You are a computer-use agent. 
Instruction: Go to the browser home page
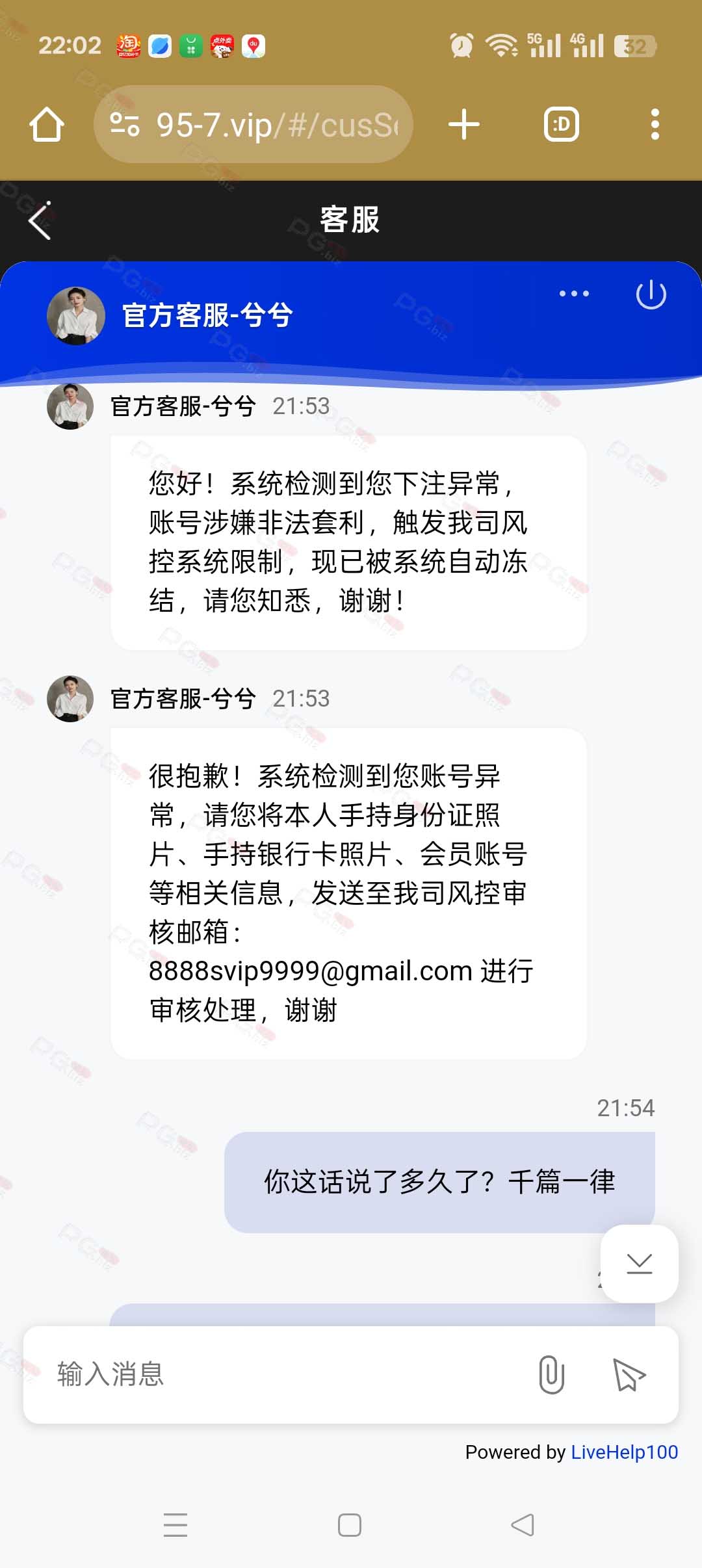tap(47, 124)
